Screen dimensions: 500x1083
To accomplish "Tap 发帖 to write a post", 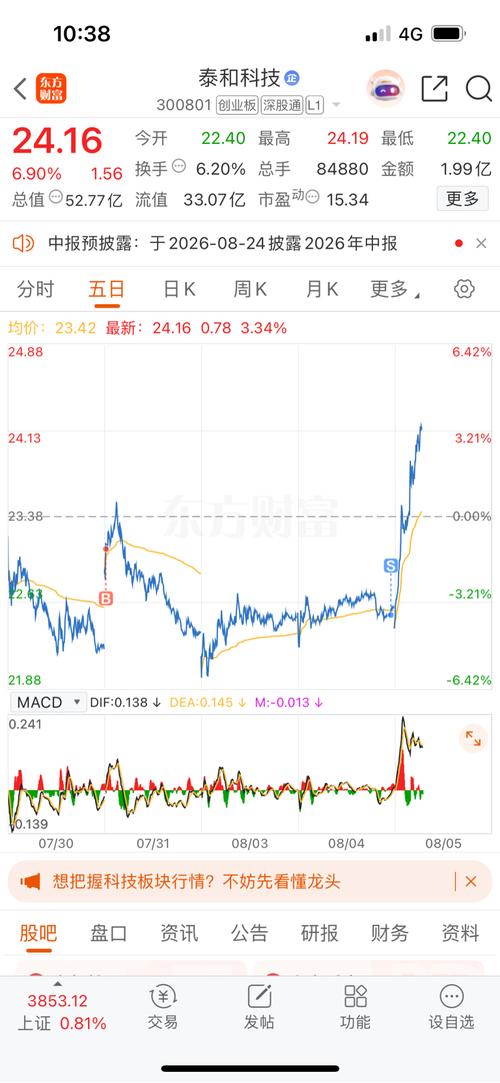I will click(x=259, y=1007).
